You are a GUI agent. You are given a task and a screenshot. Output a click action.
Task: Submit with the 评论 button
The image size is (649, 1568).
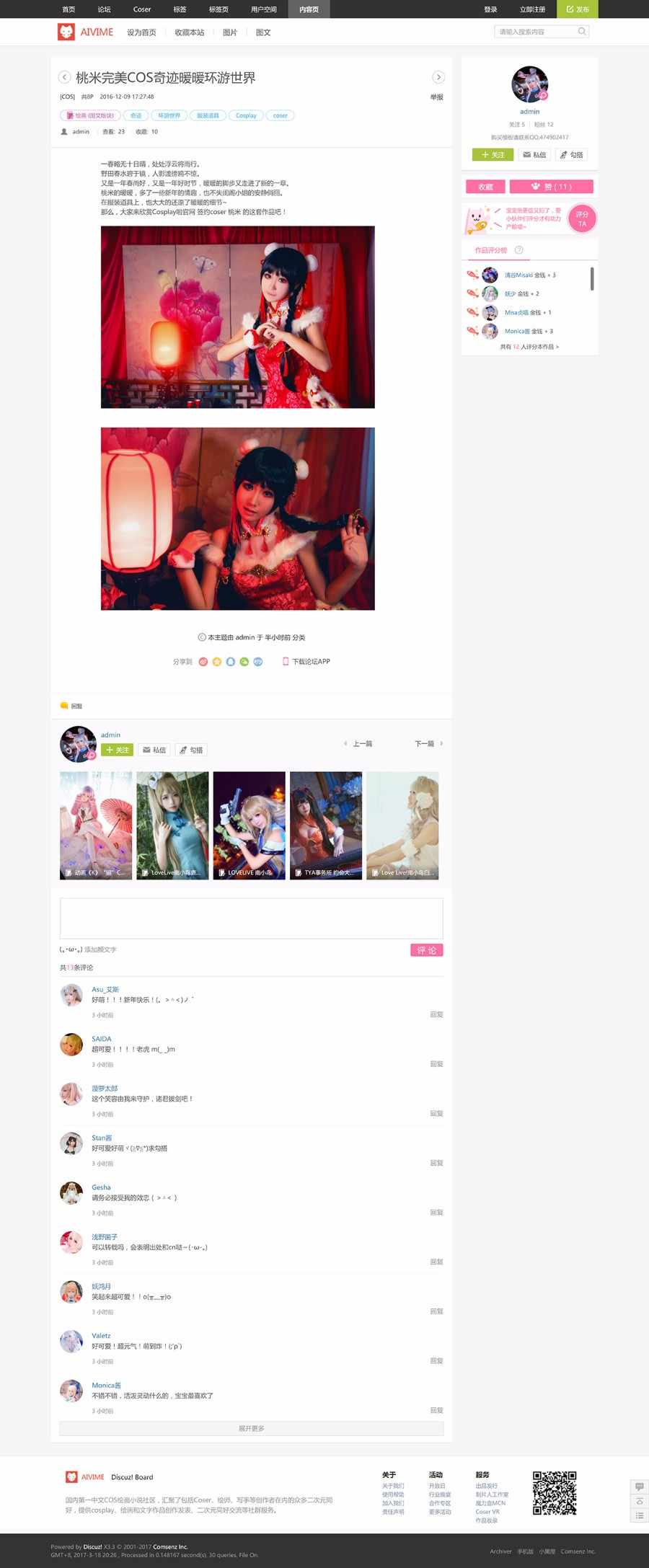426,950
